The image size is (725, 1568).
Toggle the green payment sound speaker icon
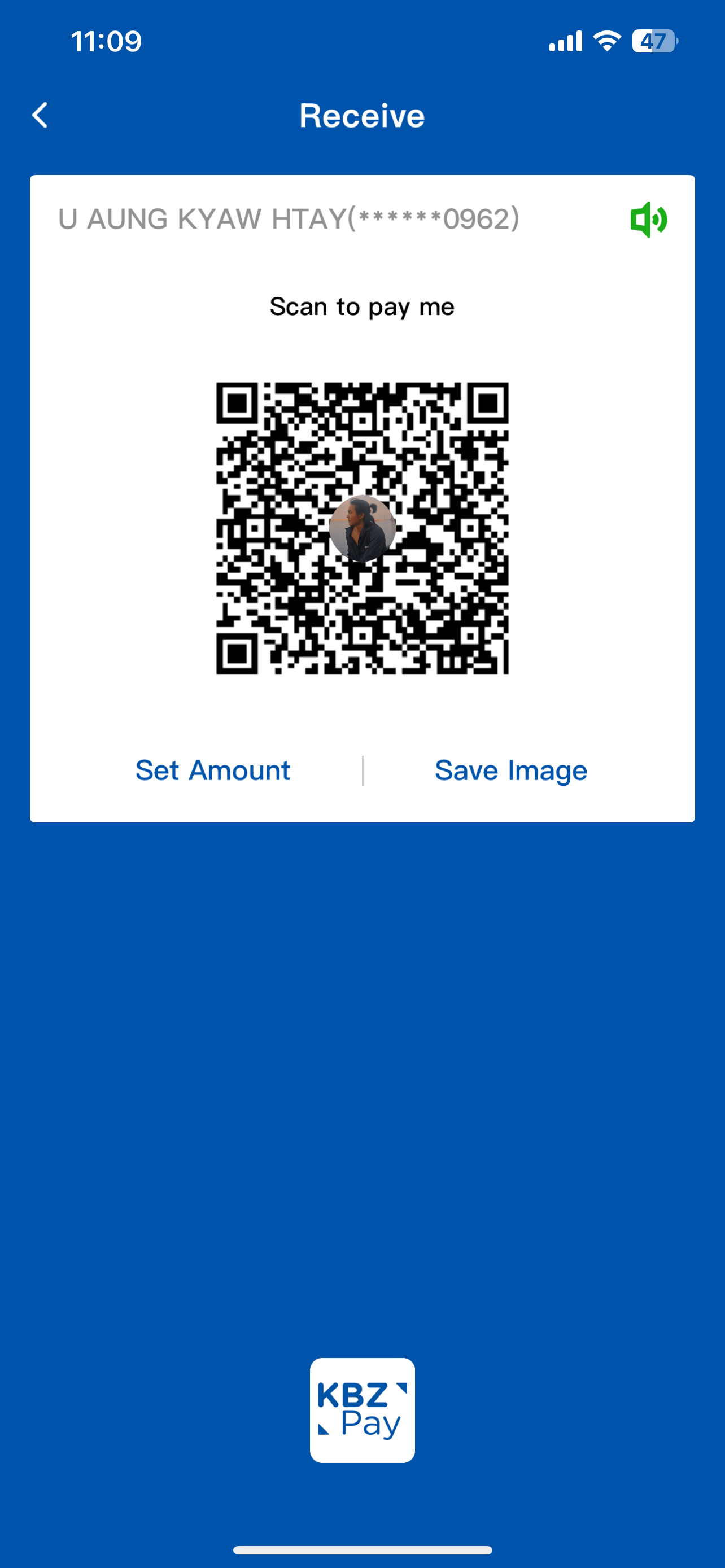click(x=648, y=220)
